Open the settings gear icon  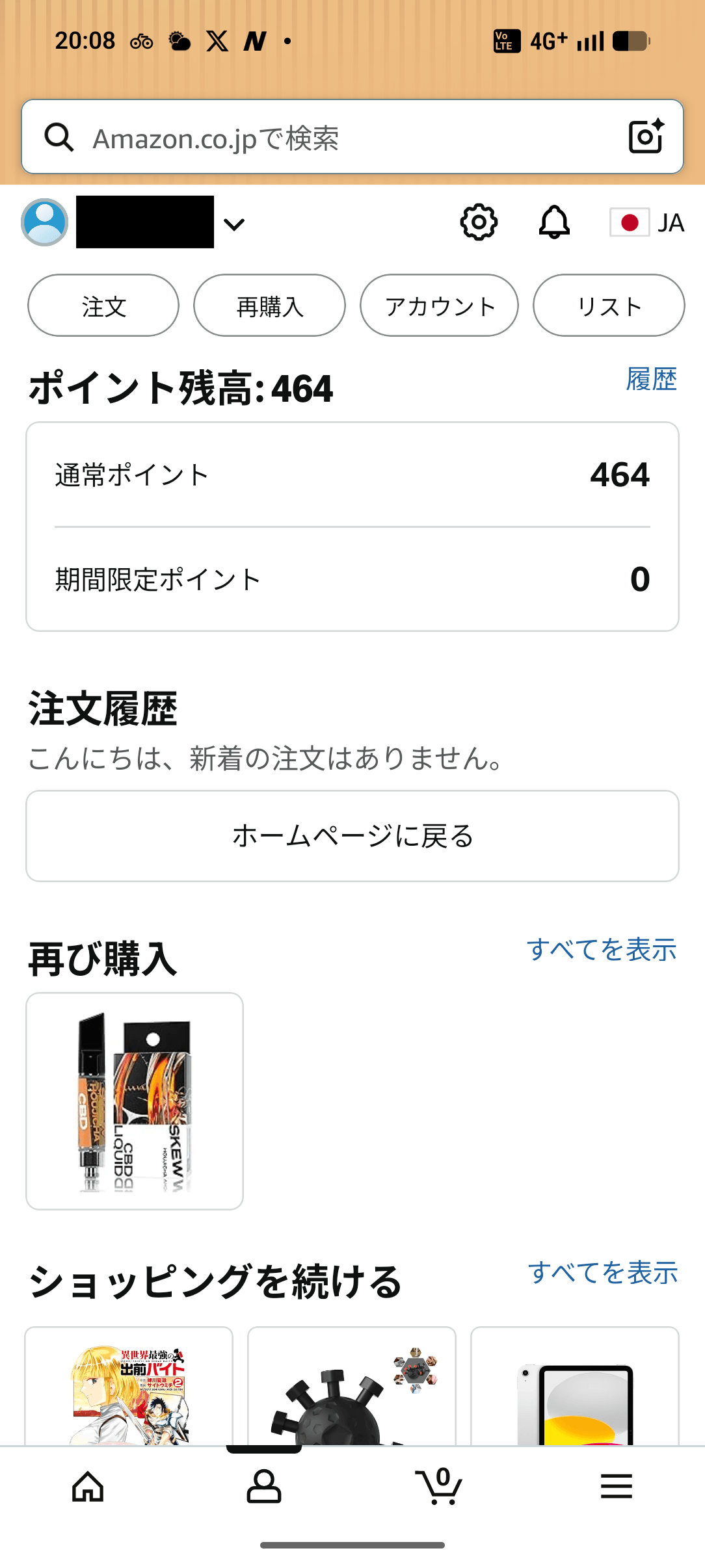(x=479, y=222)
